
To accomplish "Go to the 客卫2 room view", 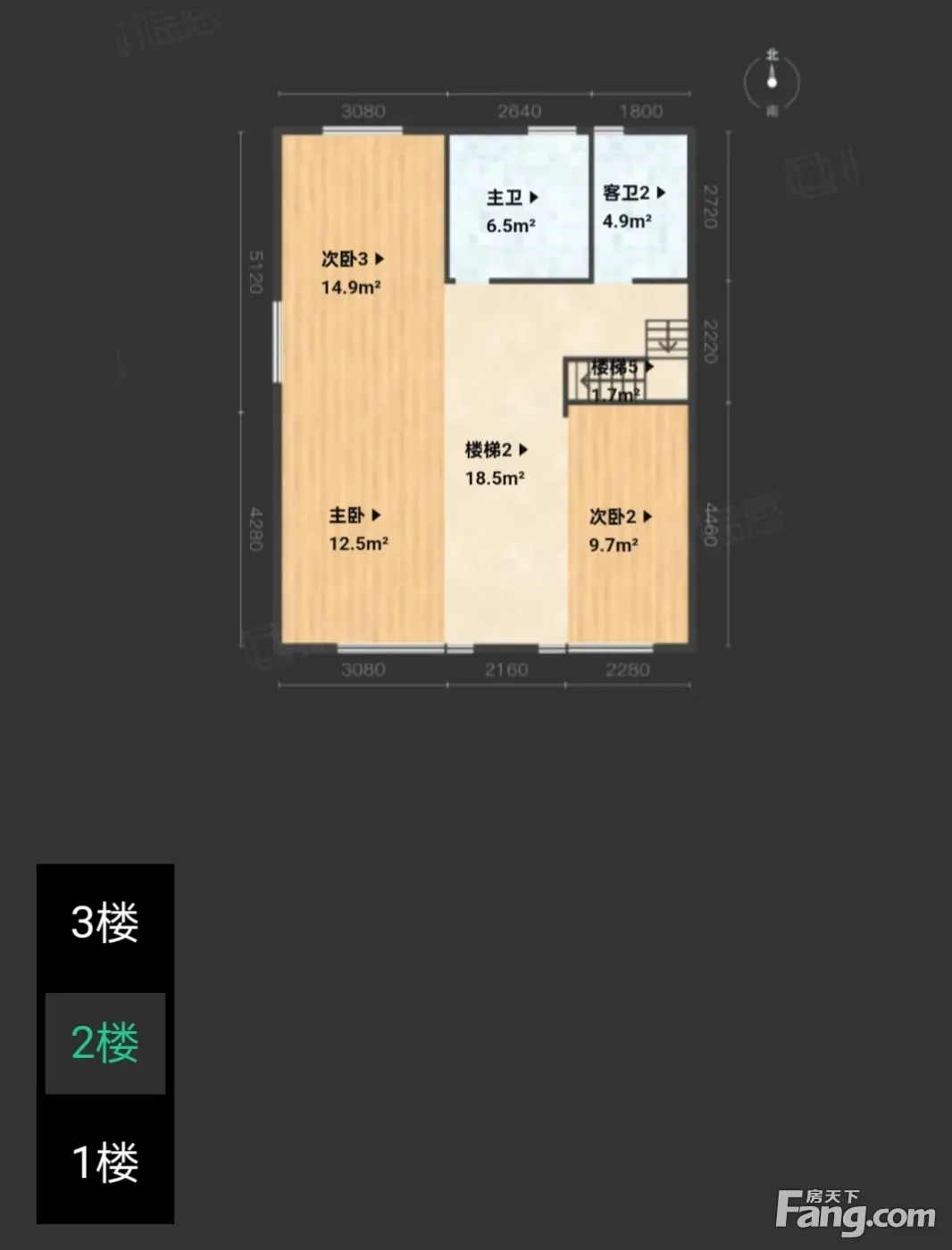I will 634,193.
